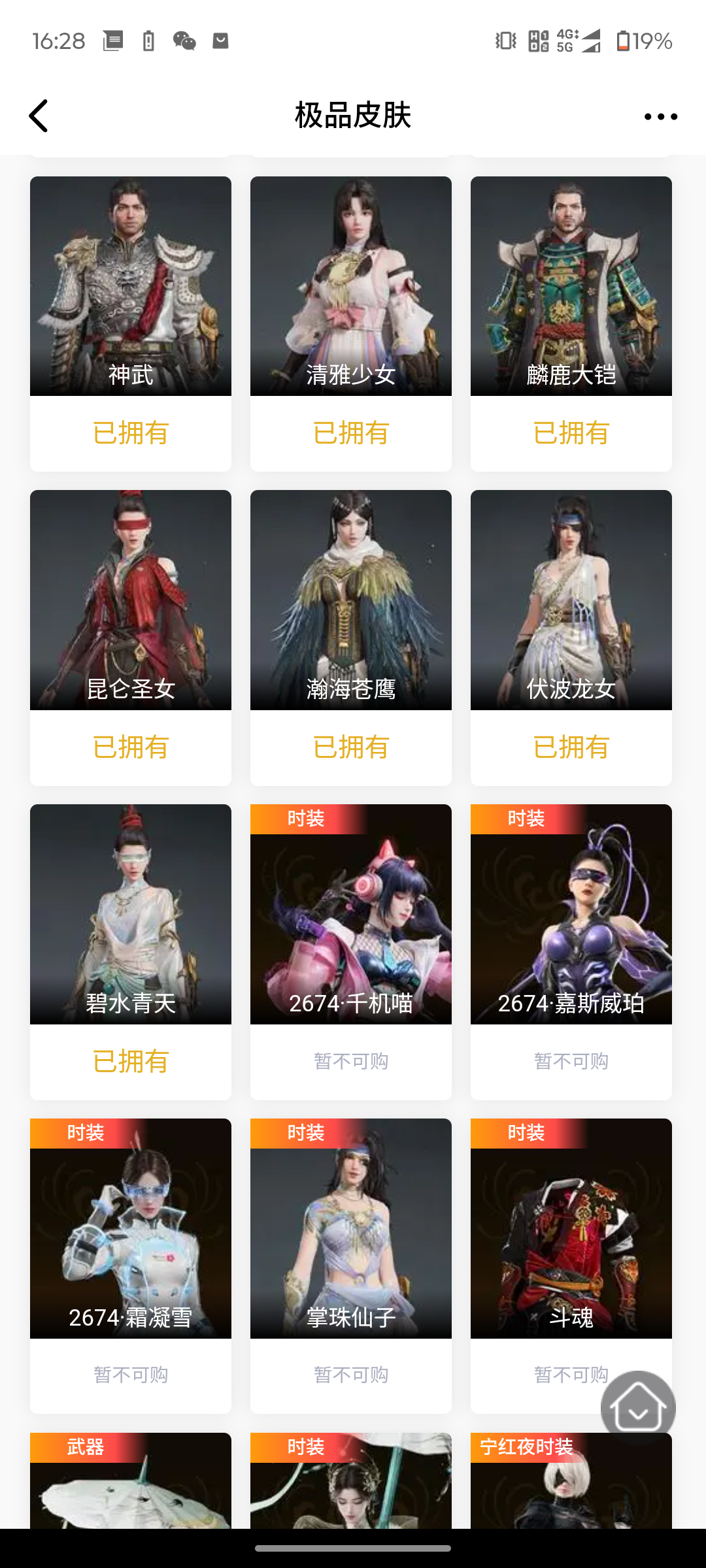
Task: Tap the battery 19% indicator
Action: [x=644, y=41]
